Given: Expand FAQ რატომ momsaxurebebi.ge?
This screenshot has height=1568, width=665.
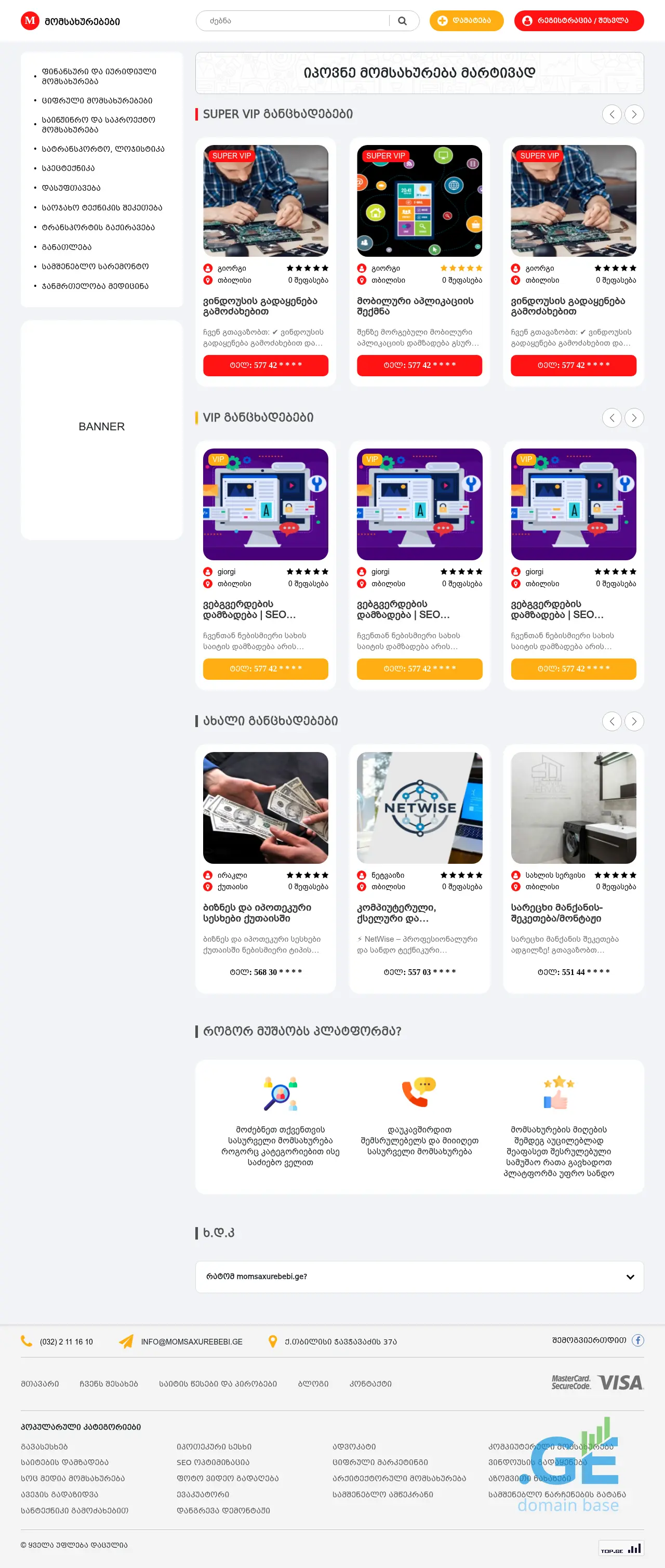Looking at the screenshot, I should point(419,1276).
